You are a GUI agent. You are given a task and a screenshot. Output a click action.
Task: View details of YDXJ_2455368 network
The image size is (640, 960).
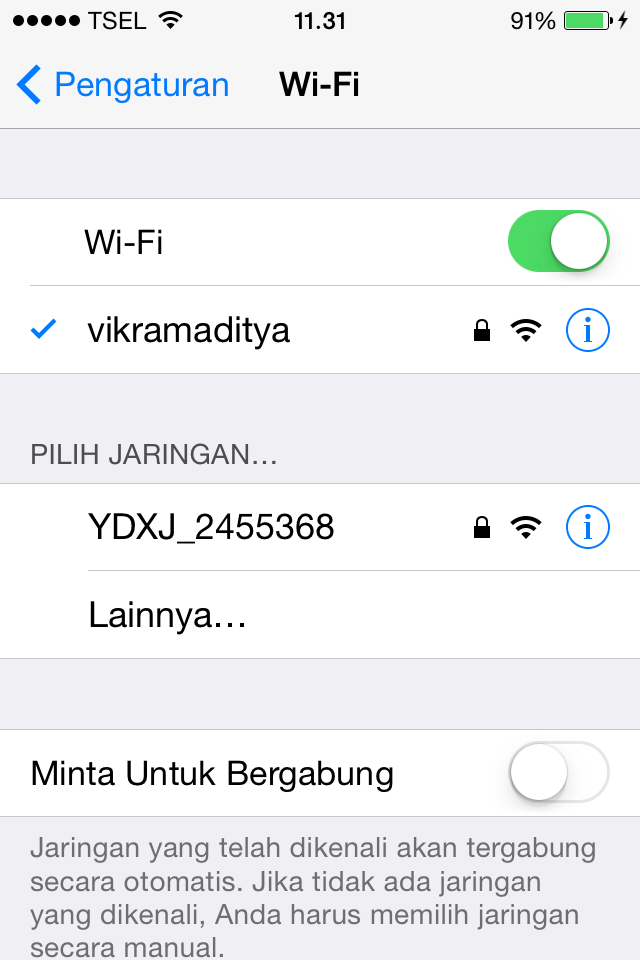tap(587, 526)
